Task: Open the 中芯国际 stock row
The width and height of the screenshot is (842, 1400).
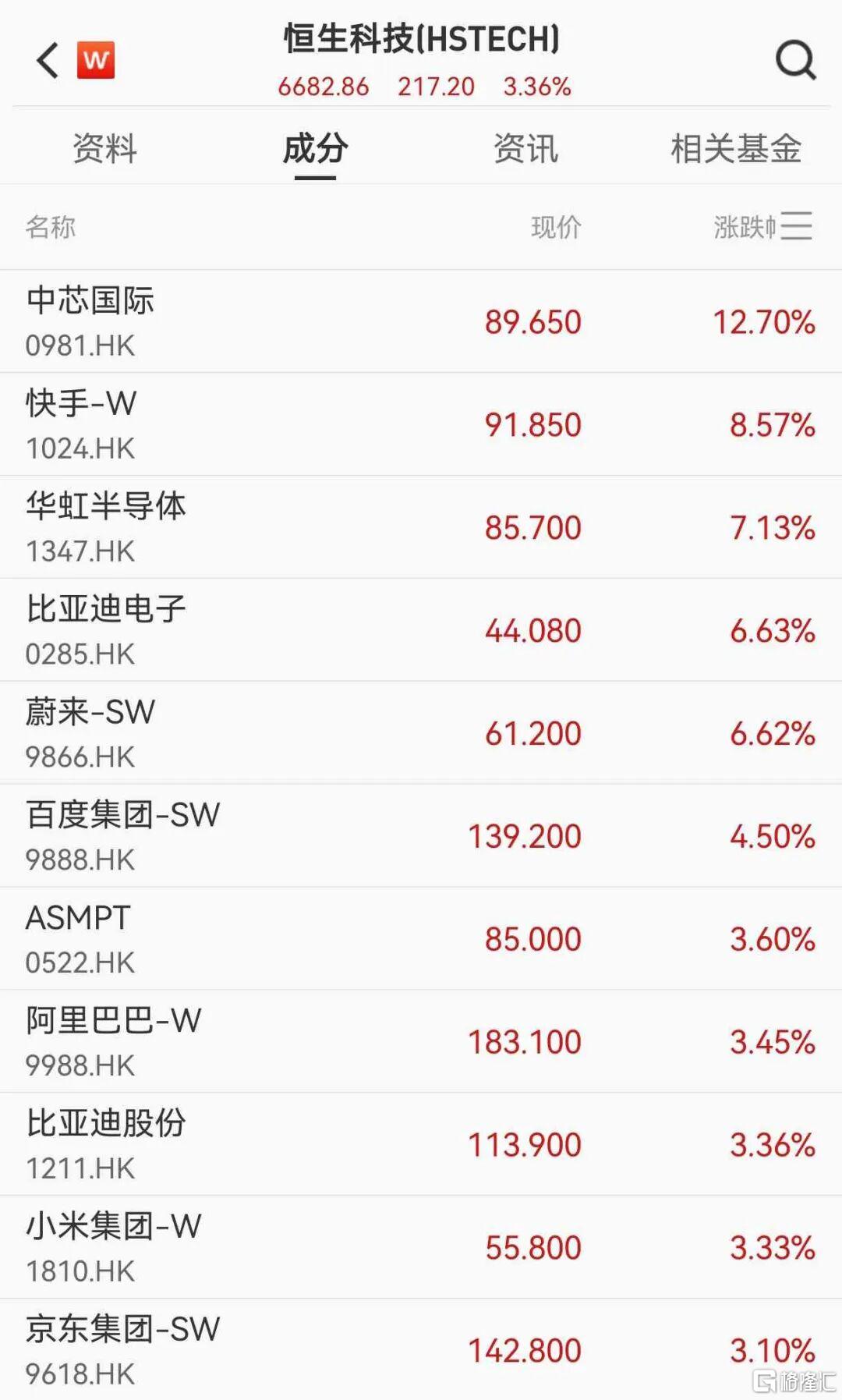Action: (421, 321)
